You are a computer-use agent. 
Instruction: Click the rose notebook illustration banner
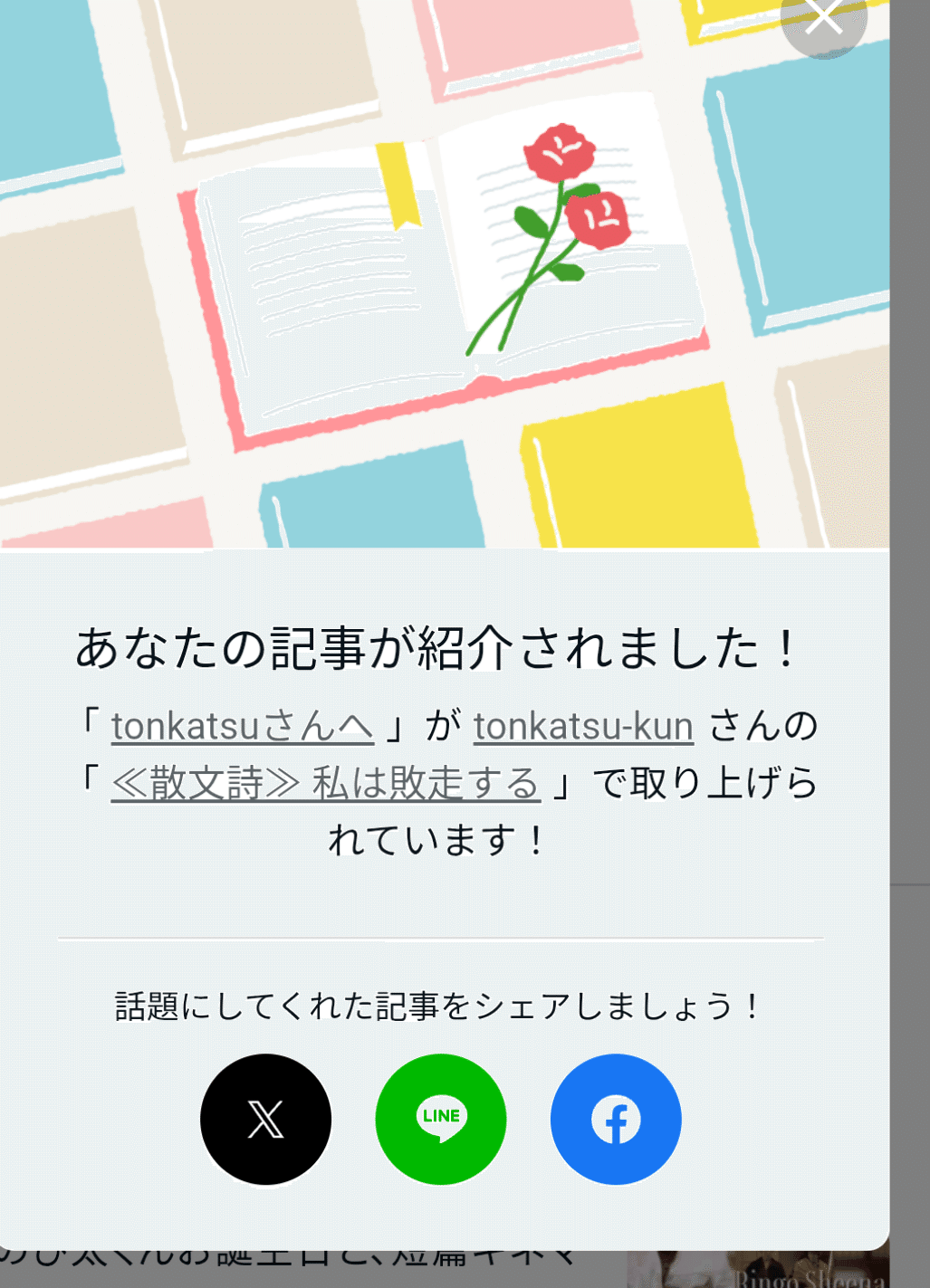pos(444,272)
